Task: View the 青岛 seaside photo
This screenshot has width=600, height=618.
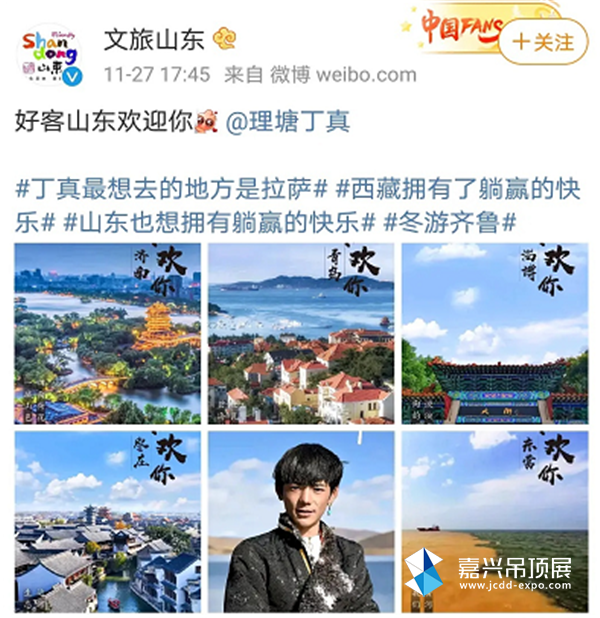Action: (301, 333)
